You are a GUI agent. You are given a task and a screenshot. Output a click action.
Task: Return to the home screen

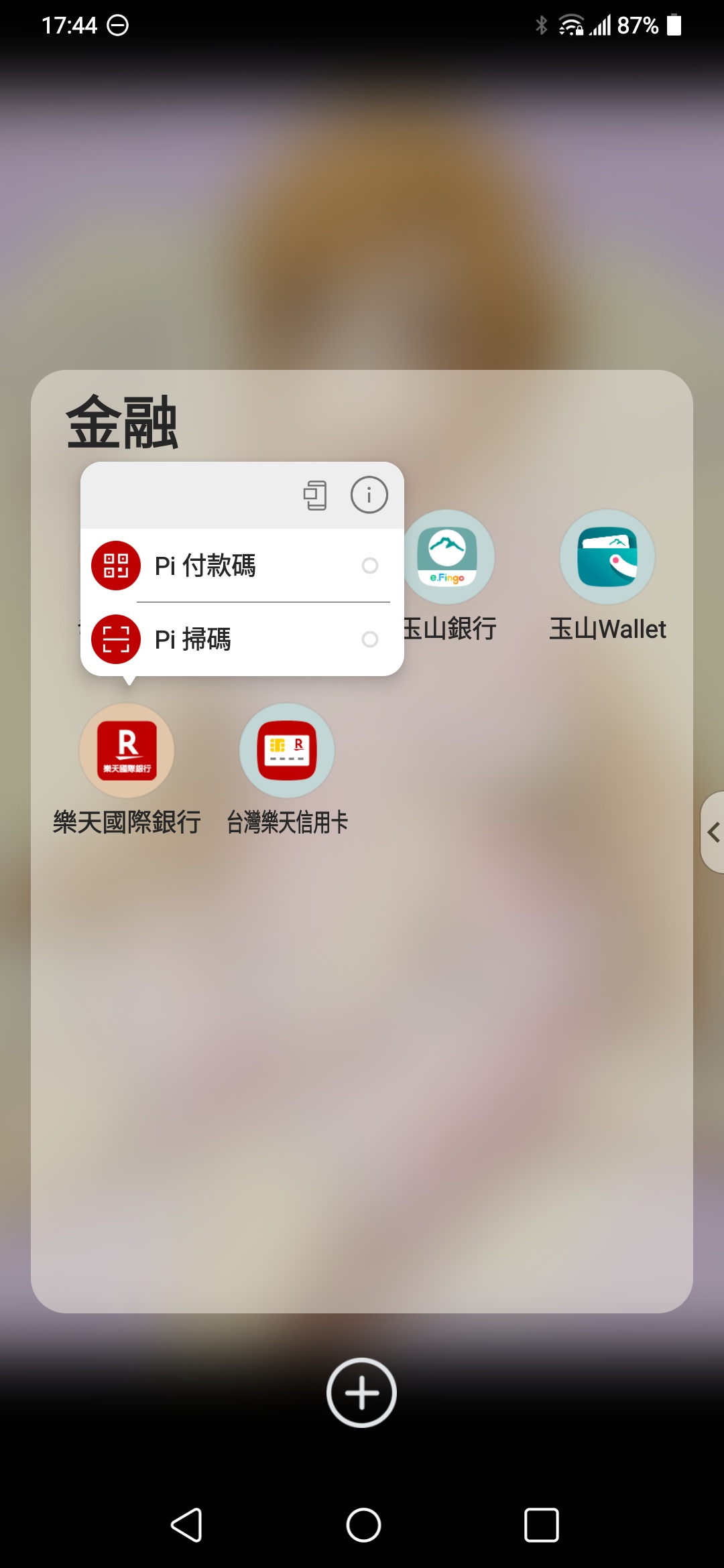pyautogui.click(x=363, y=1525)
